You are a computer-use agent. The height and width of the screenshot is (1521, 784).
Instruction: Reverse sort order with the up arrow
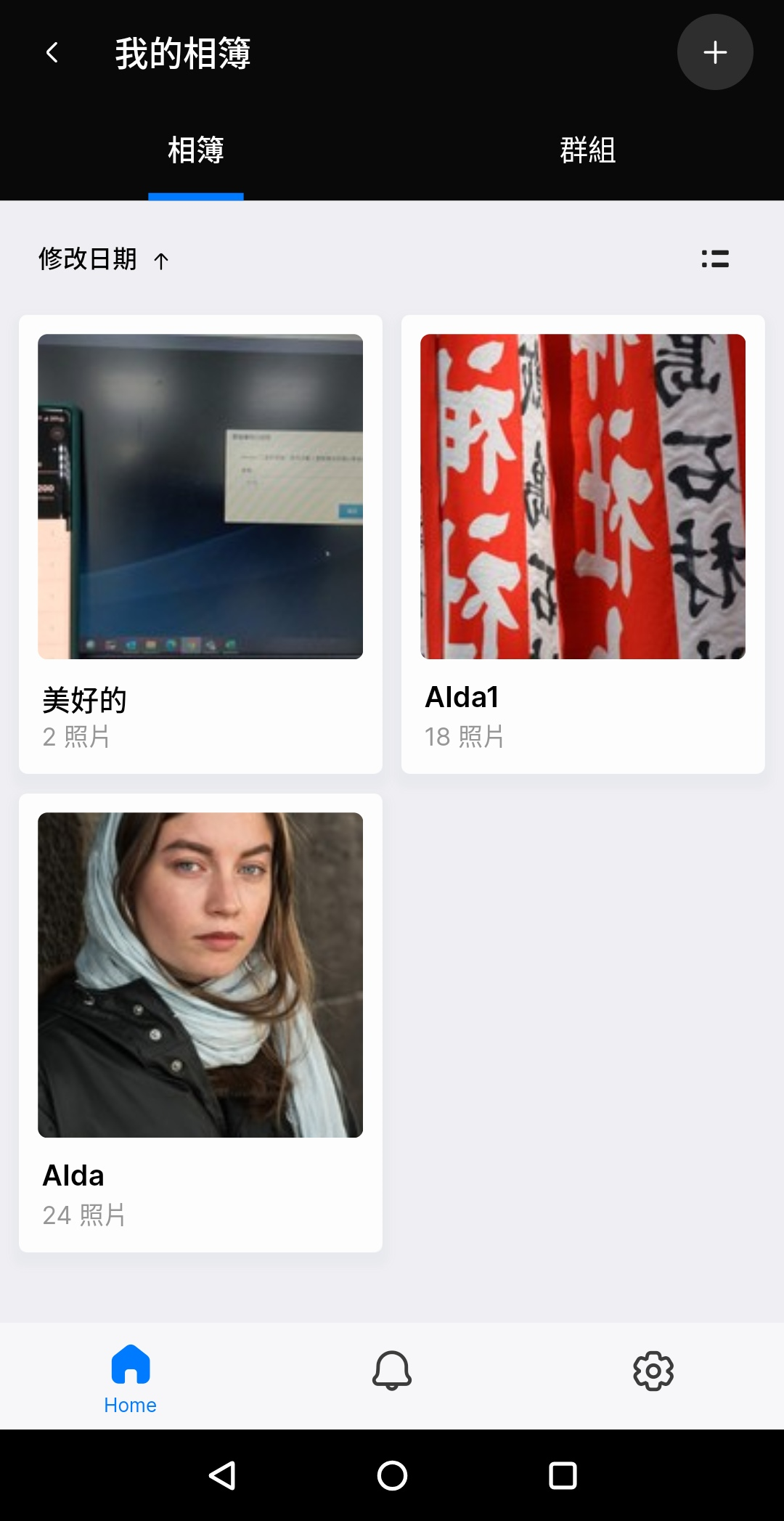[161, 259]
